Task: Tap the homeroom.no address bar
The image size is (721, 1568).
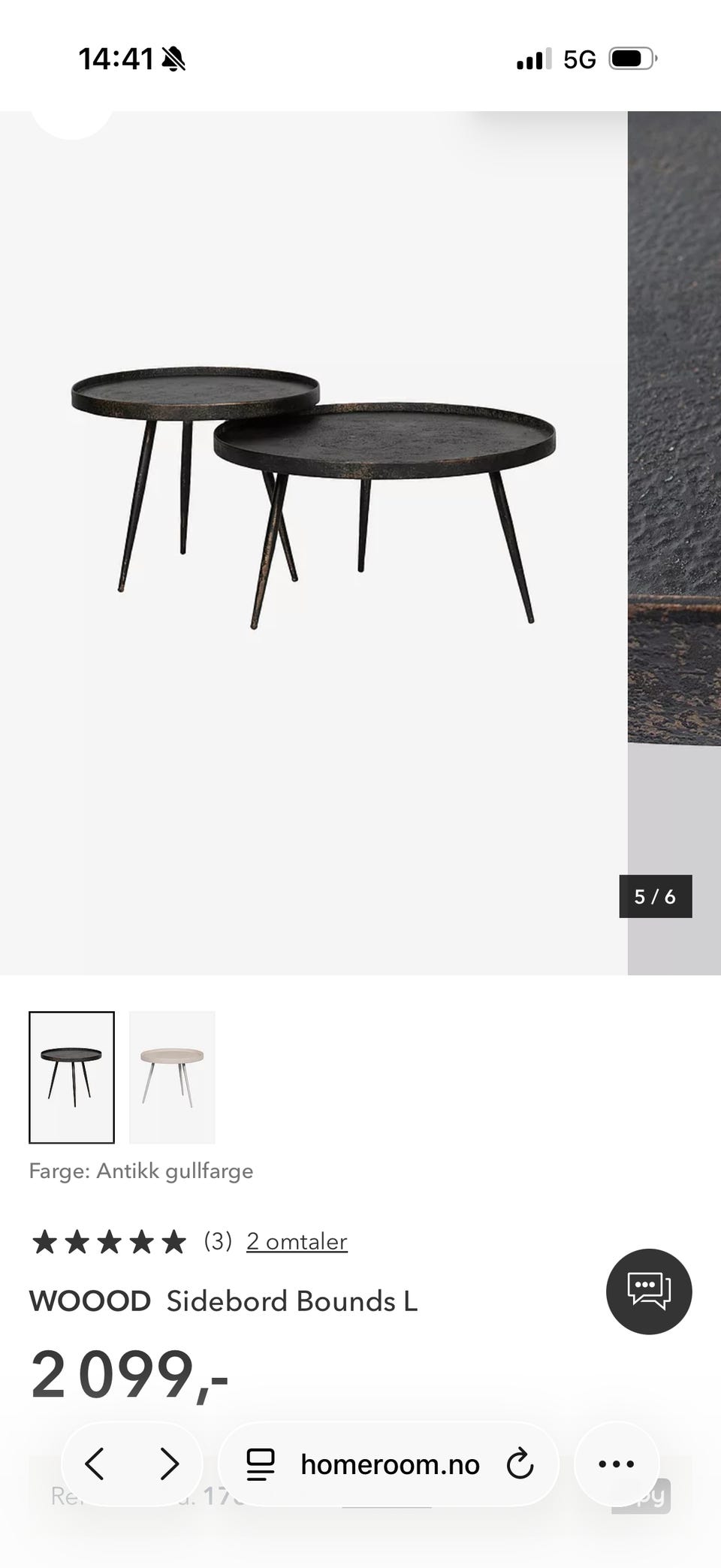Action: 390,1464
